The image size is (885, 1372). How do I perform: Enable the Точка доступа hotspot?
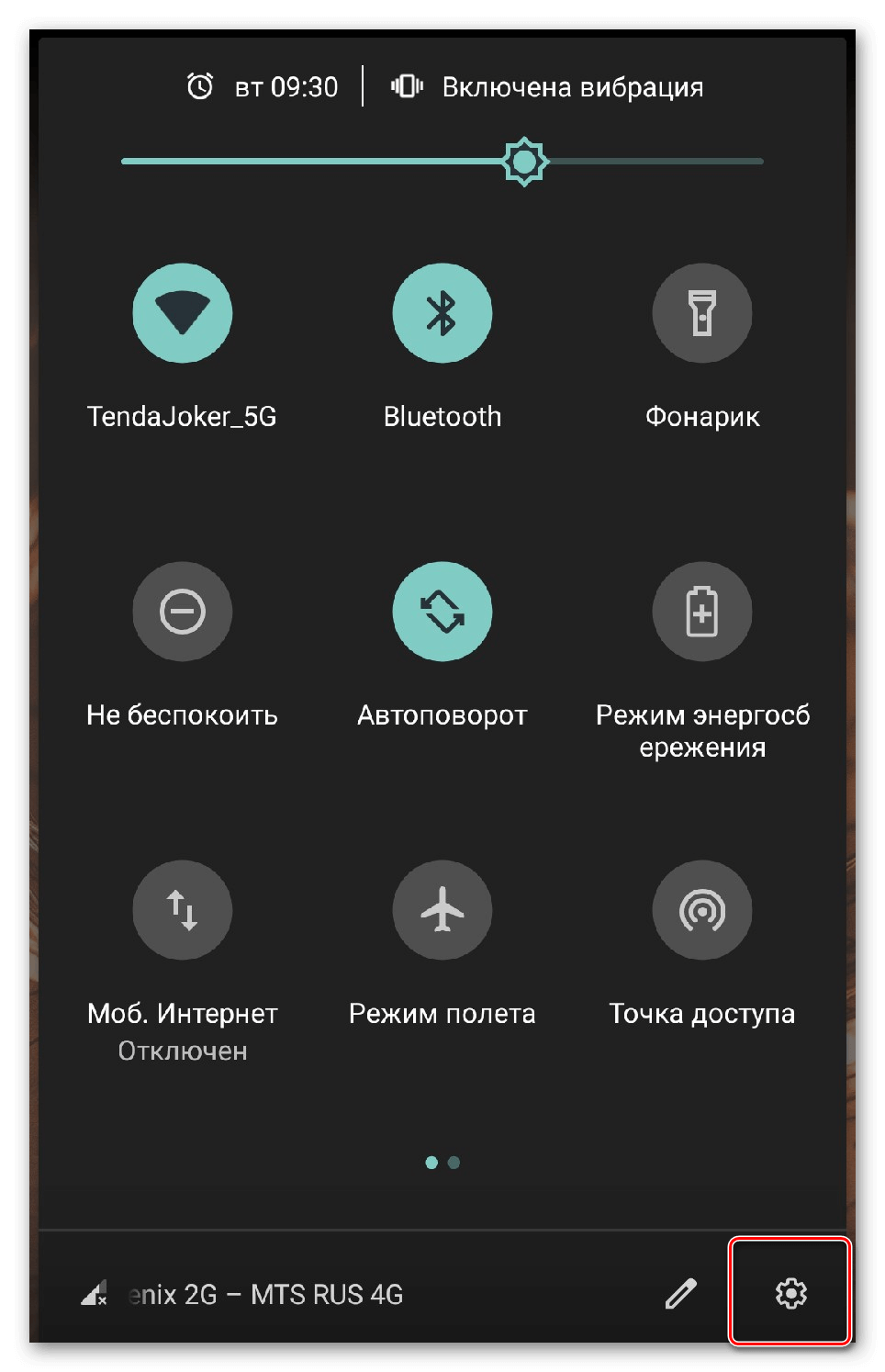coord(701,910)
